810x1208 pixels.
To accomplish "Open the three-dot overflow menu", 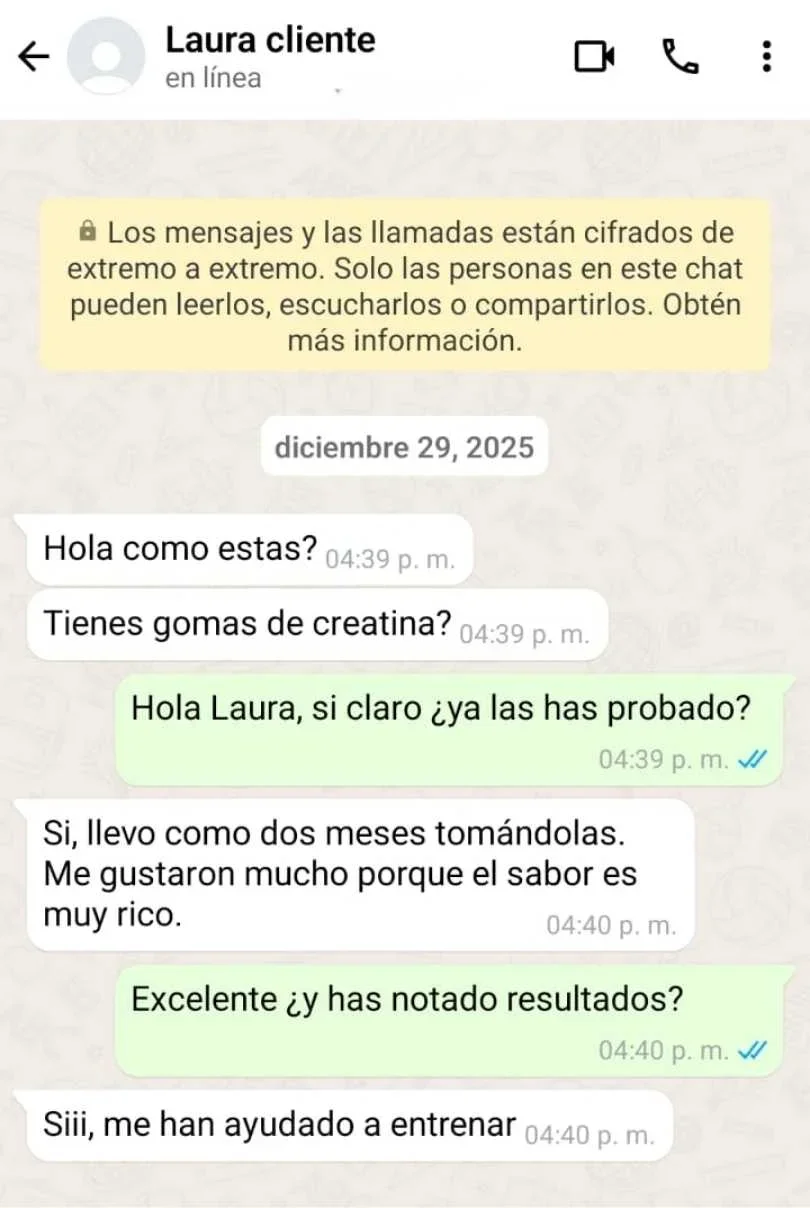I will coord(766,57).
